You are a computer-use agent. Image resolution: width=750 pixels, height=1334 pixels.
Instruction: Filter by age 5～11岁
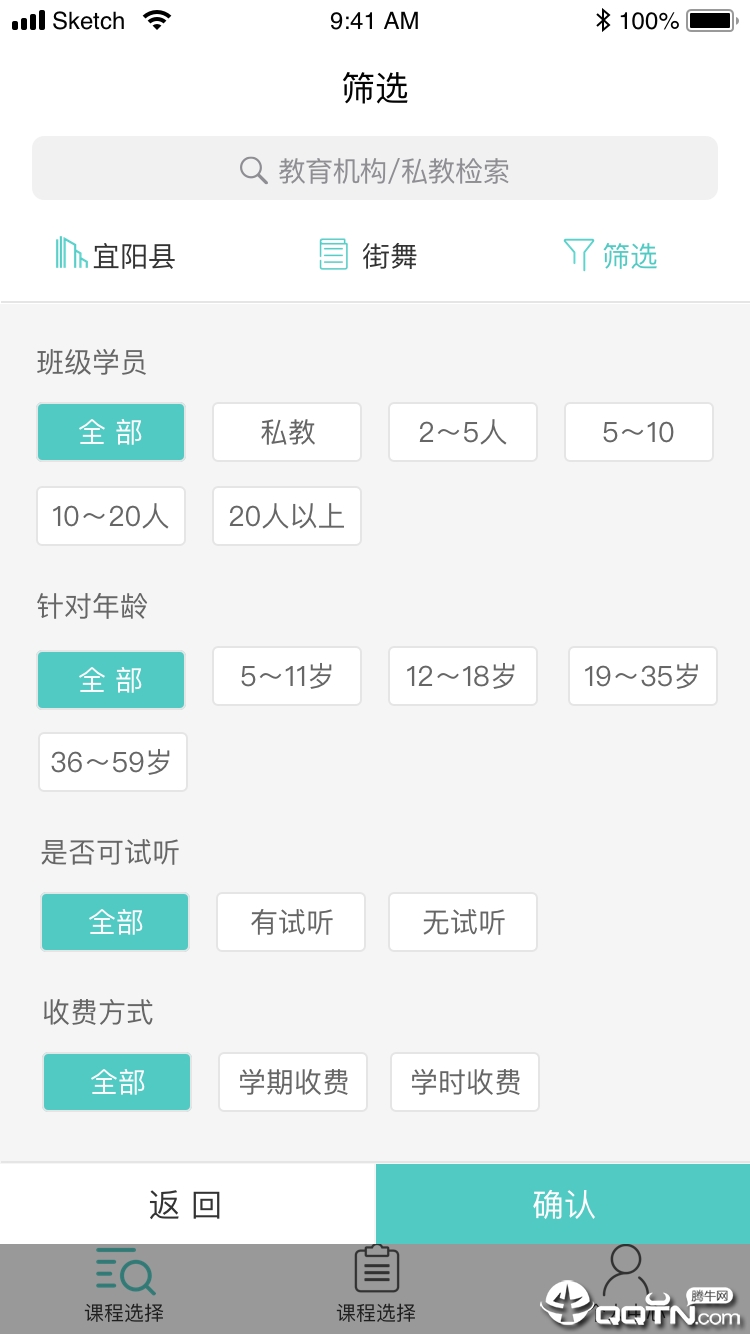[x=287, y=677]
